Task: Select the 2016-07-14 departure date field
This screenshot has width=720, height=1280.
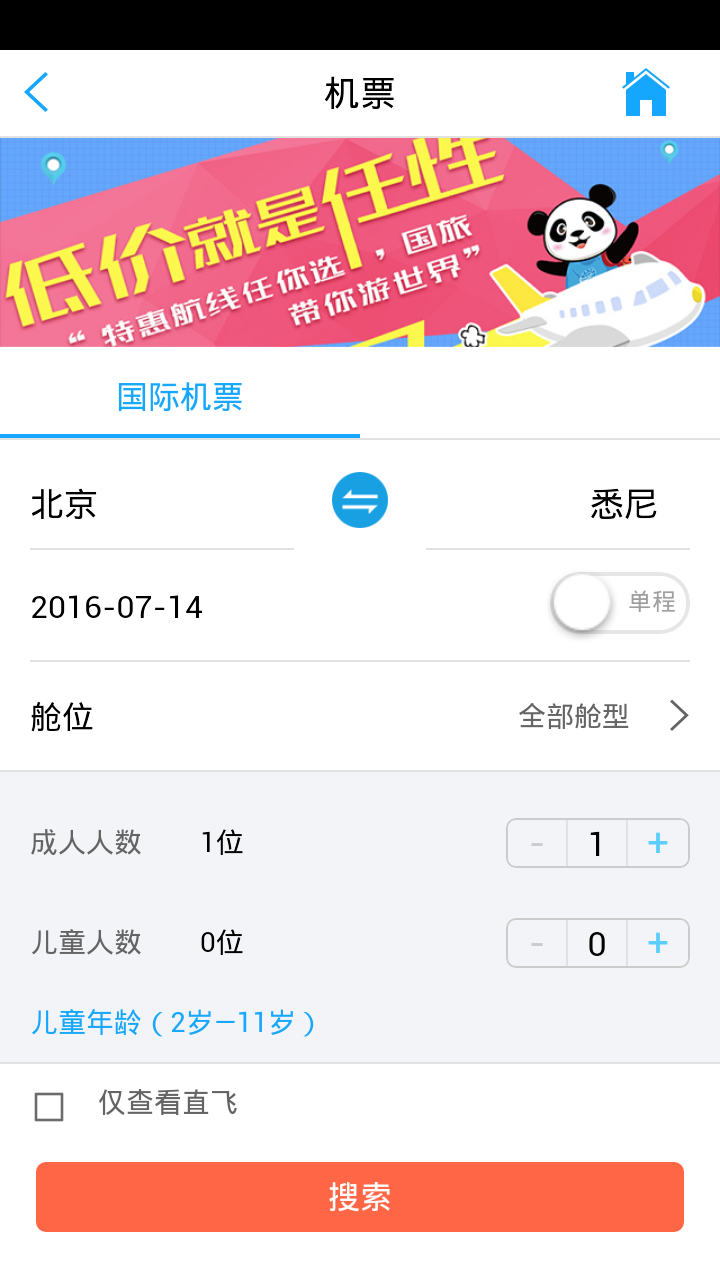Action: tap(115, 606)
